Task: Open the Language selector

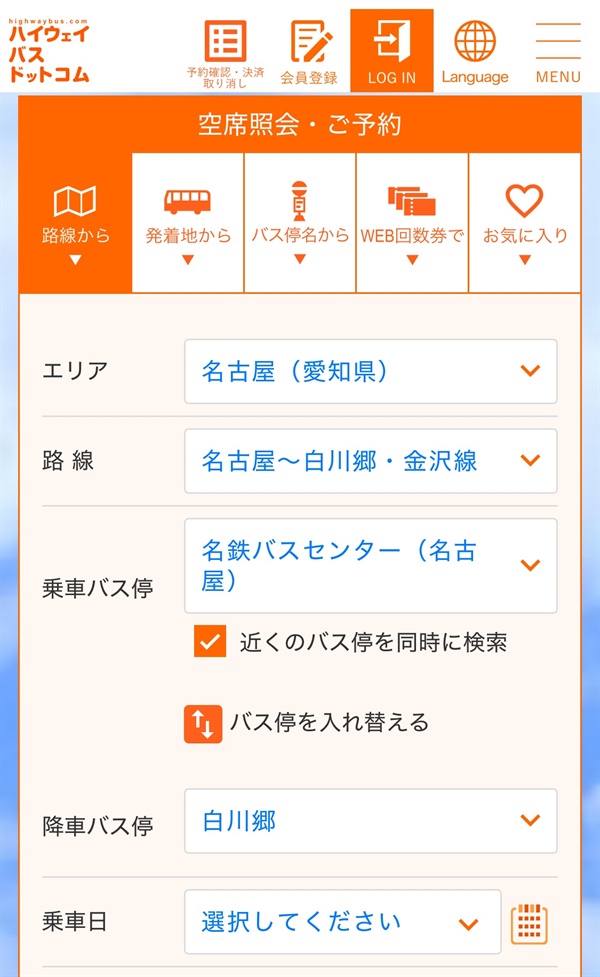Action: (x=475, y=52)
